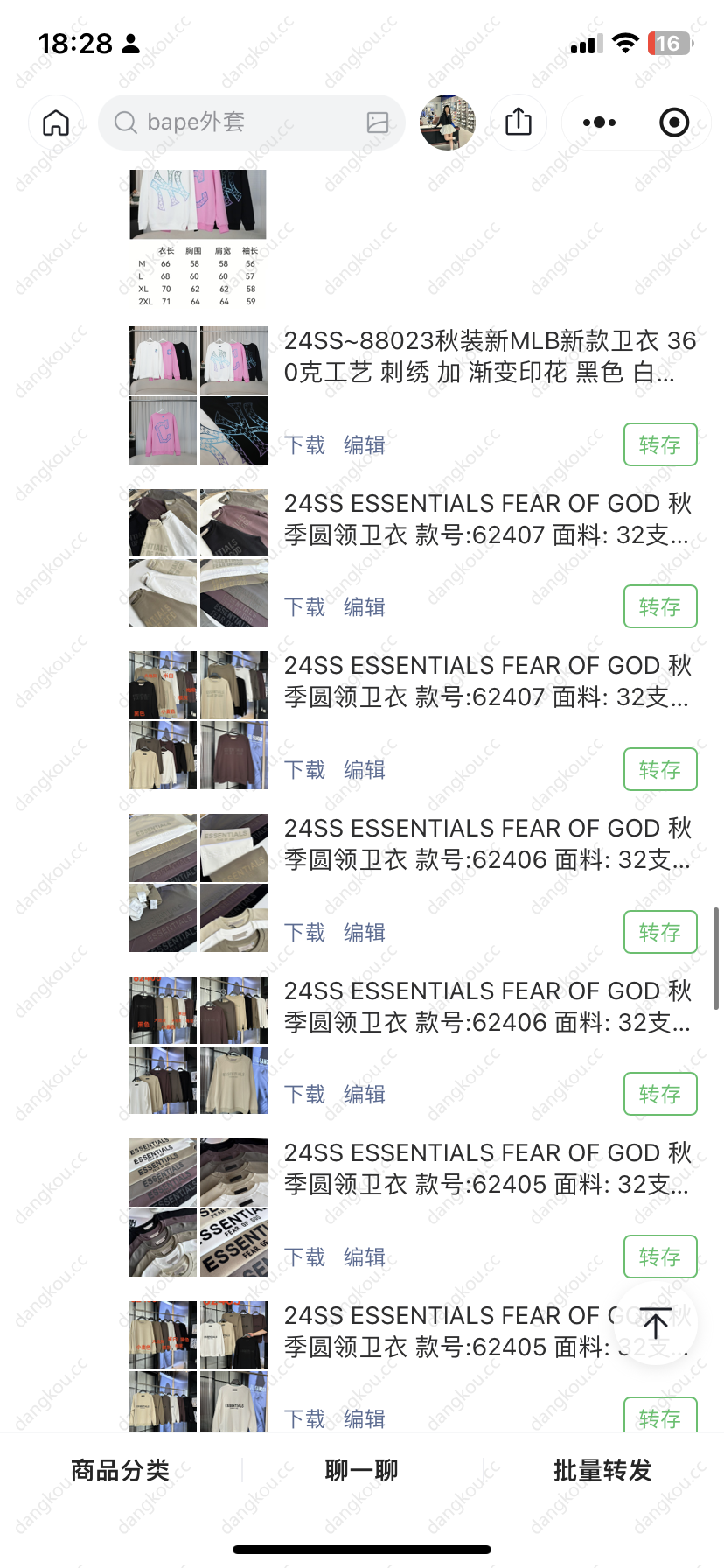
Task: Tap 转存 for the MLB 88023 sweatshirt
Action: tap(660, 444)
